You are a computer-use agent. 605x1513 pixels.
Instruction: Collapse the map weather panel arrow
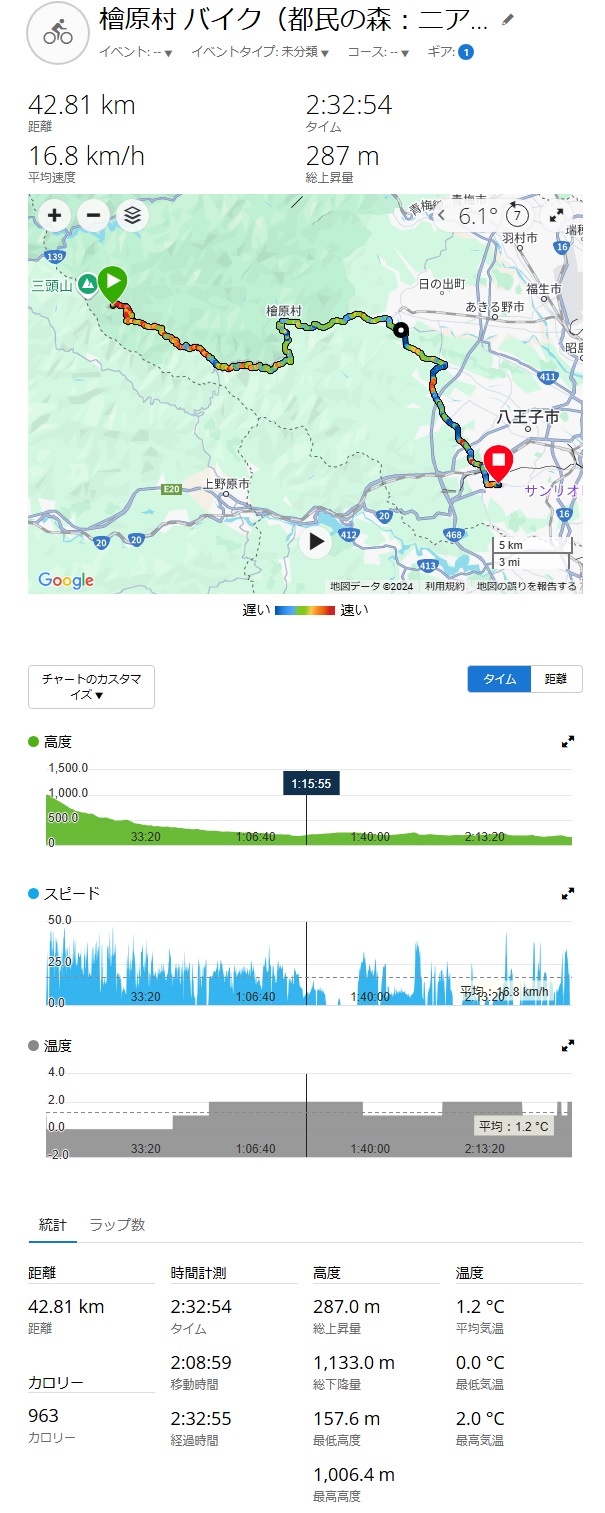click(442, 215)
